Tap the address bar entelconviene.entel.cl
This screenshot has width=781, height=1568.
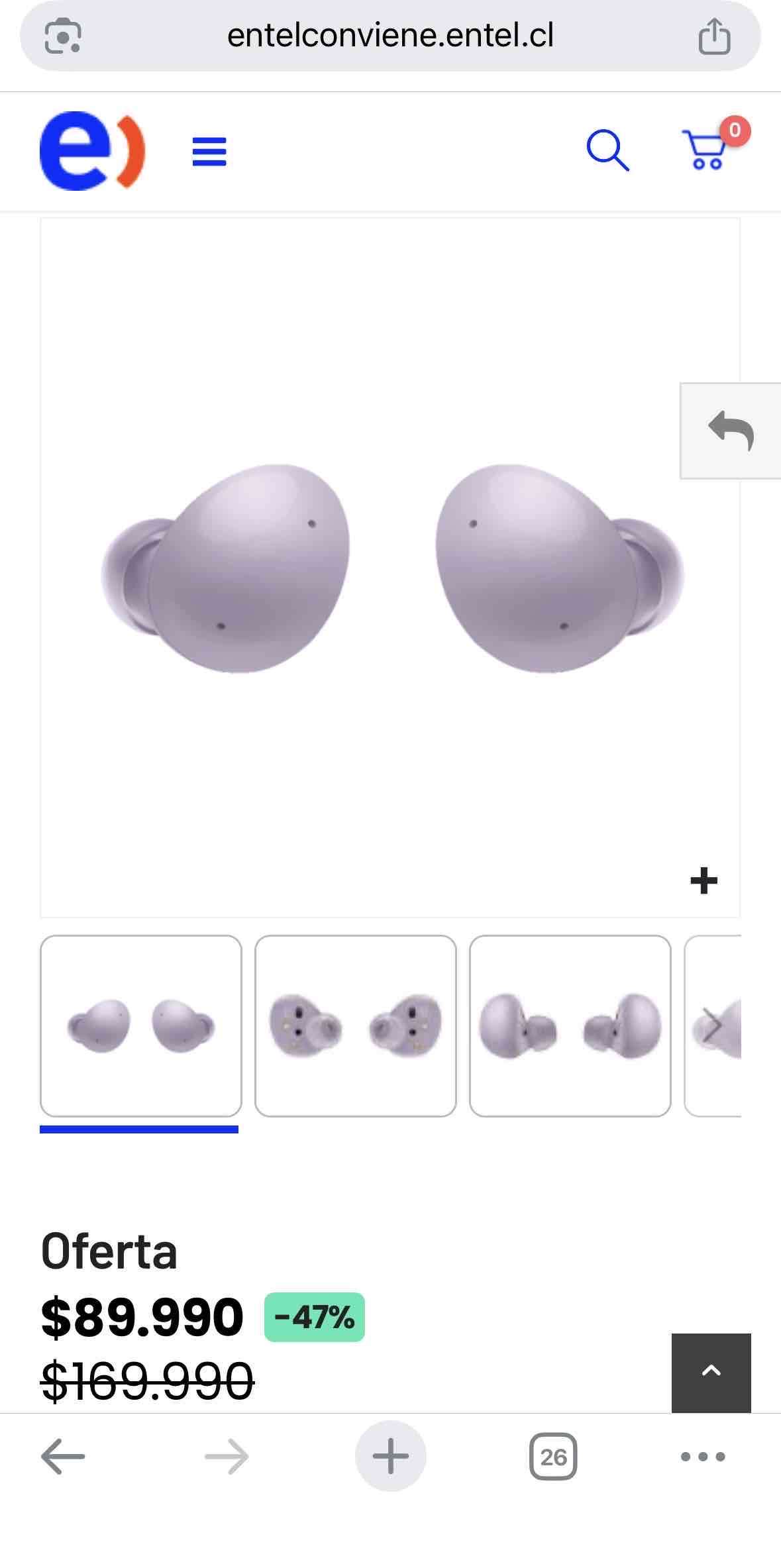[390, 37]
